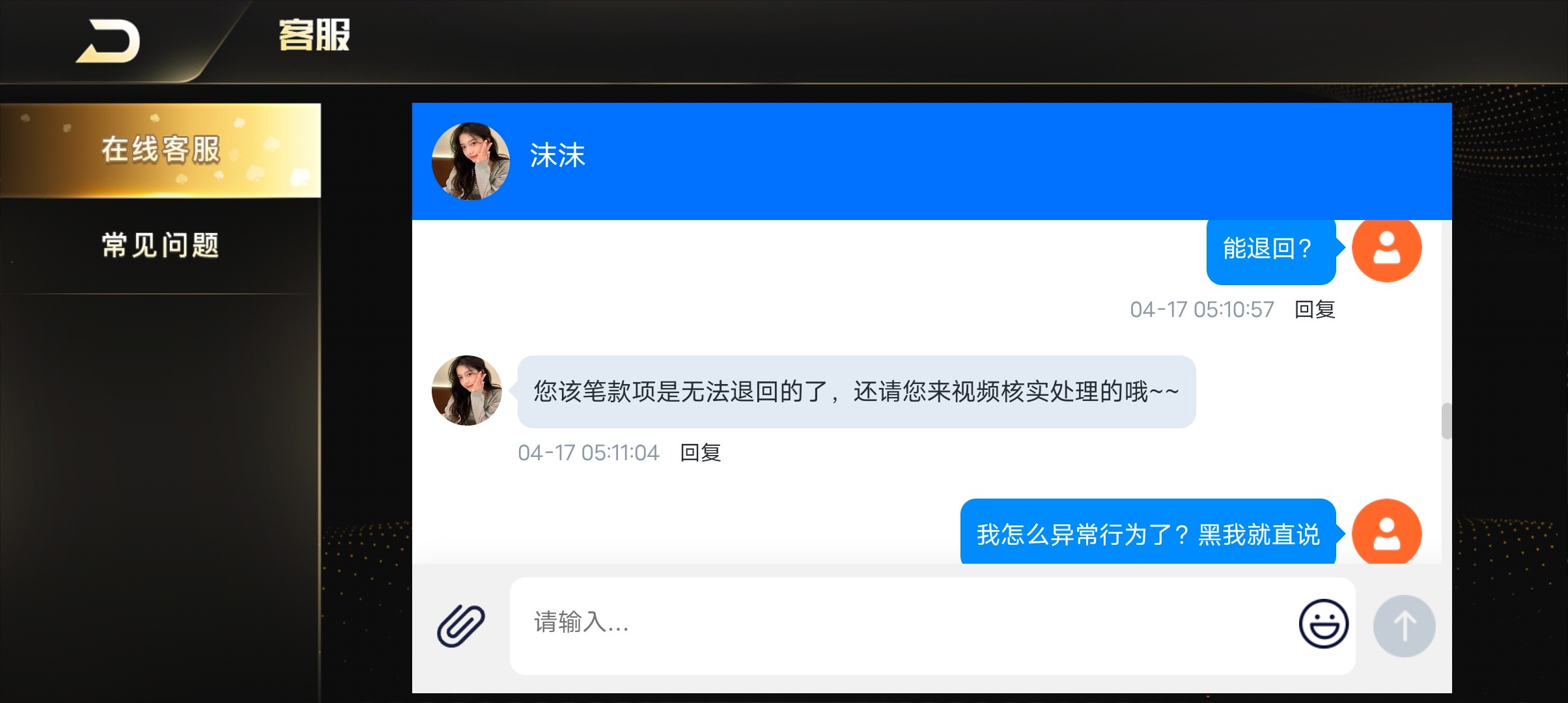
Task: Select the 在线客服 tab
Action: point(160,150)
